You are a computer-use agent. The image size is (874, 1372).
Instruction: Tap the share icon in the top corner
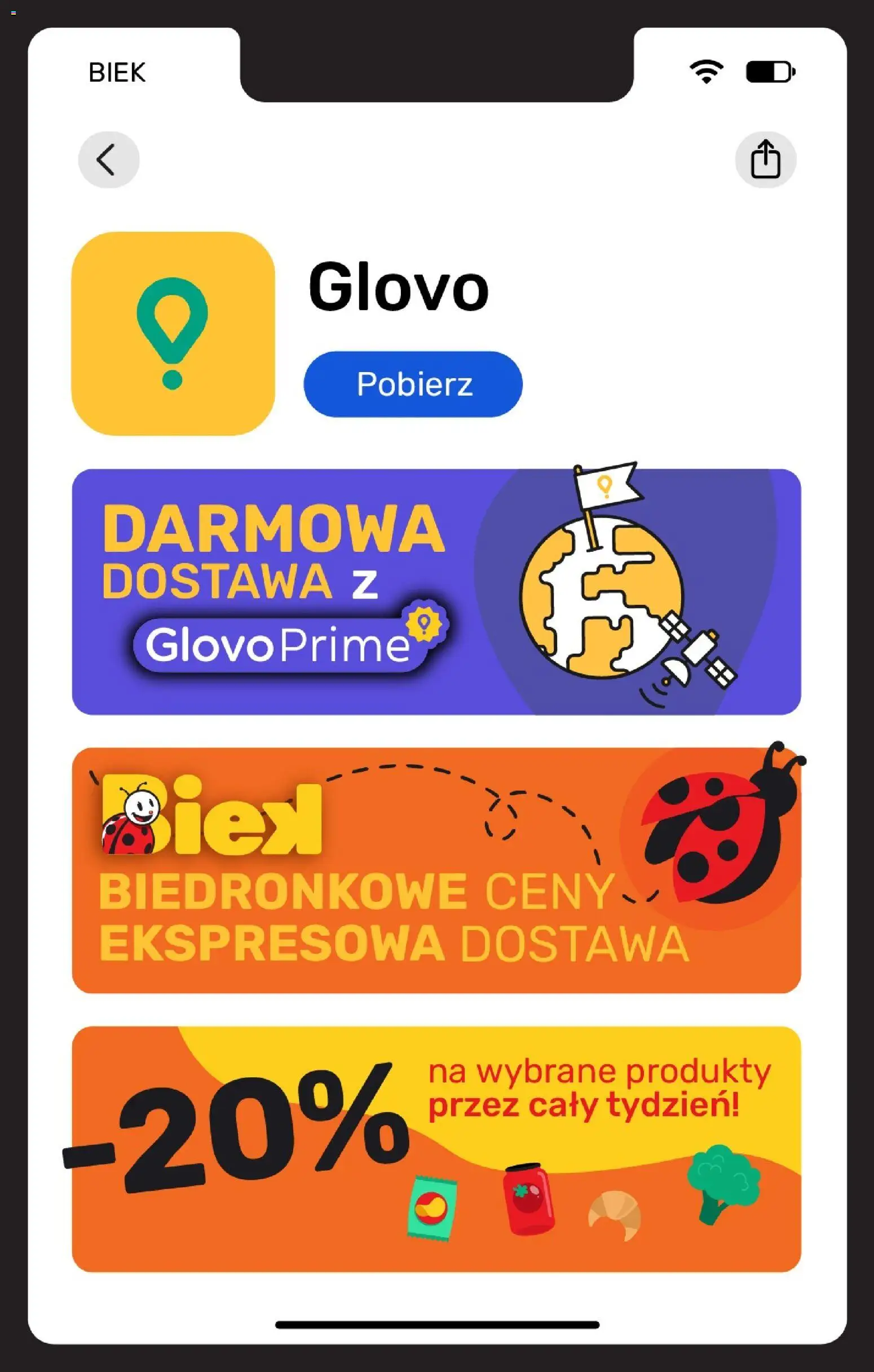tap(766, 160)
